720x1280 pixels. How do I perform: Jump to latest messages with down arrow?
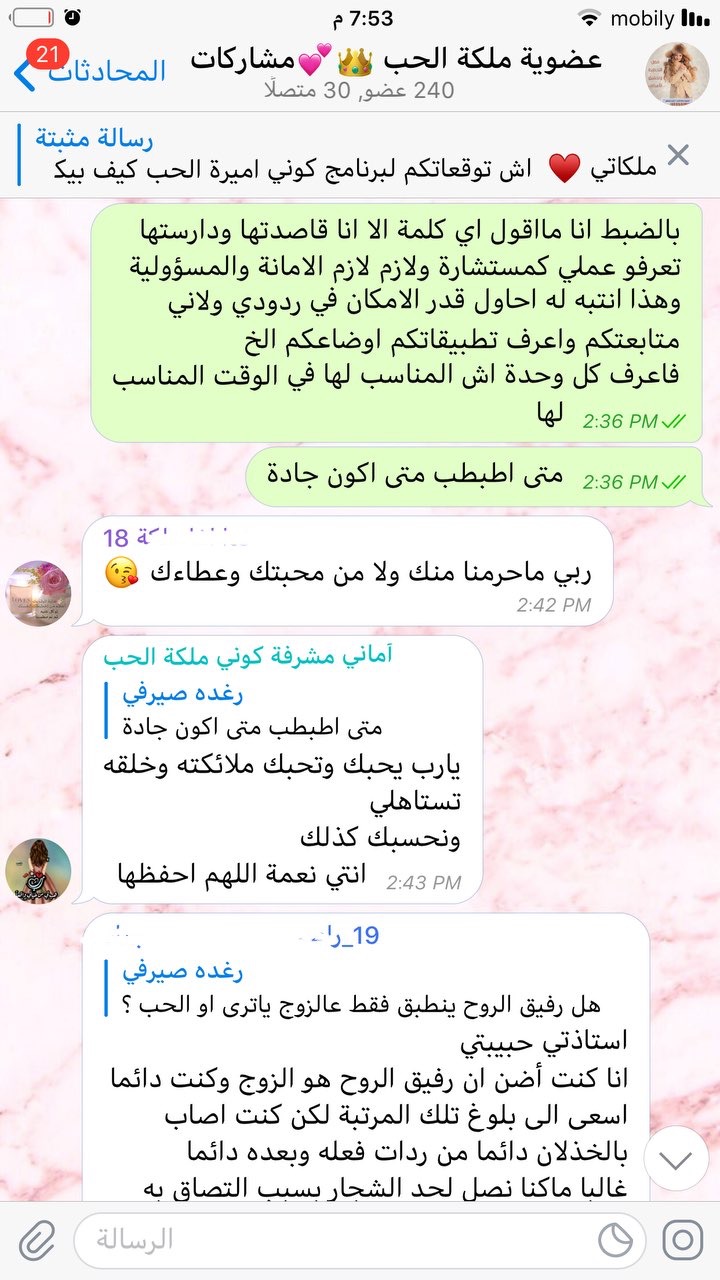point(676,1160)
